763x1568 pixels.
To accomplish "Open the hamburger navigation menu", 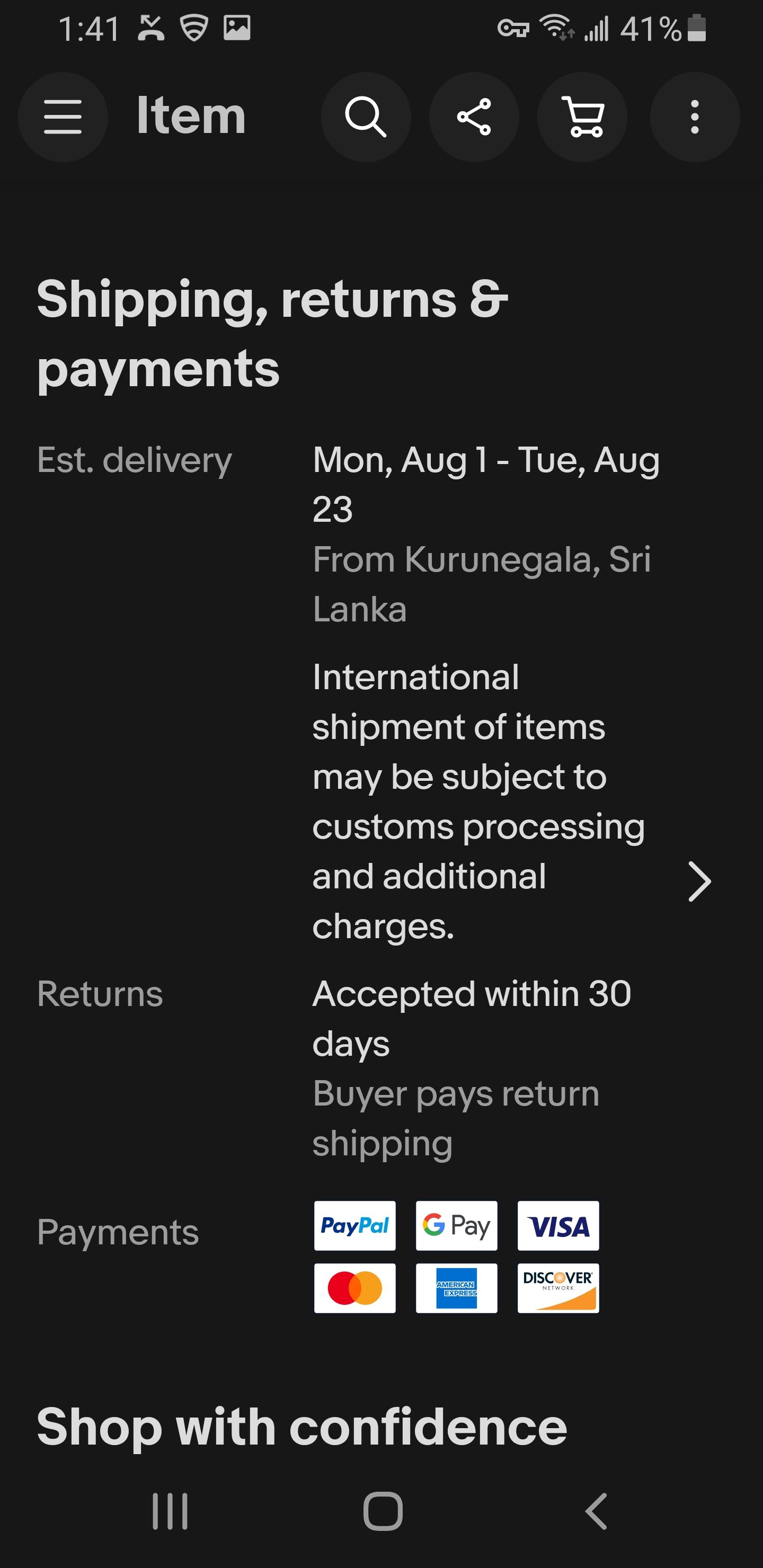I will [x=63, y=117].
